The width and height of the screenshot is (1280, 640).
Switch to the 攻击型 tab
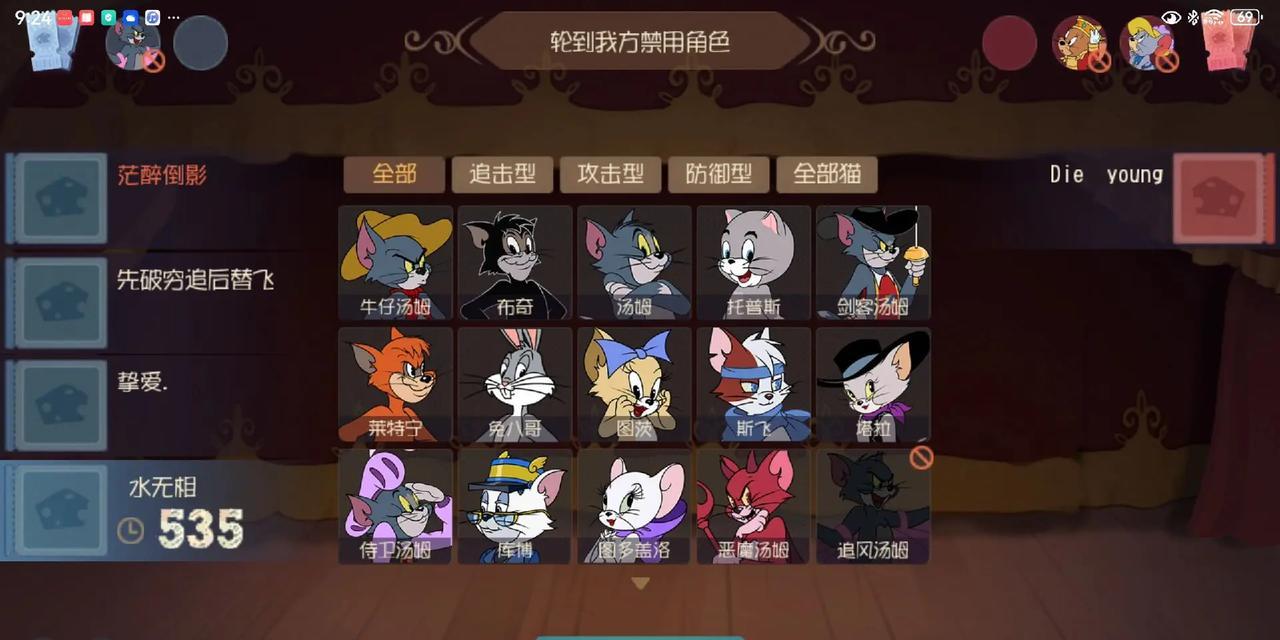tap(610, 174)
